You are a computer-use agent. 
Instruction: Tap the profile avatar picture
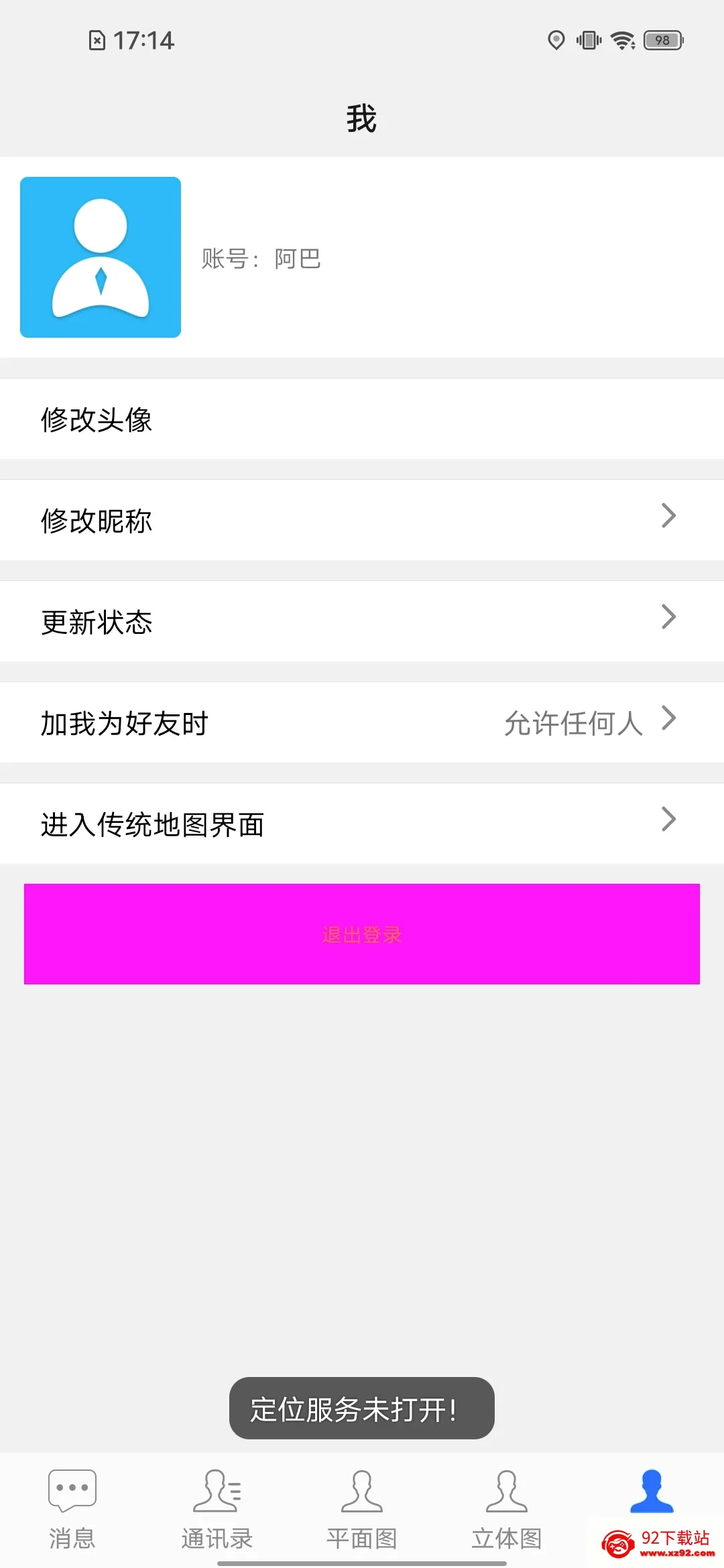click(x=101, y=257)
